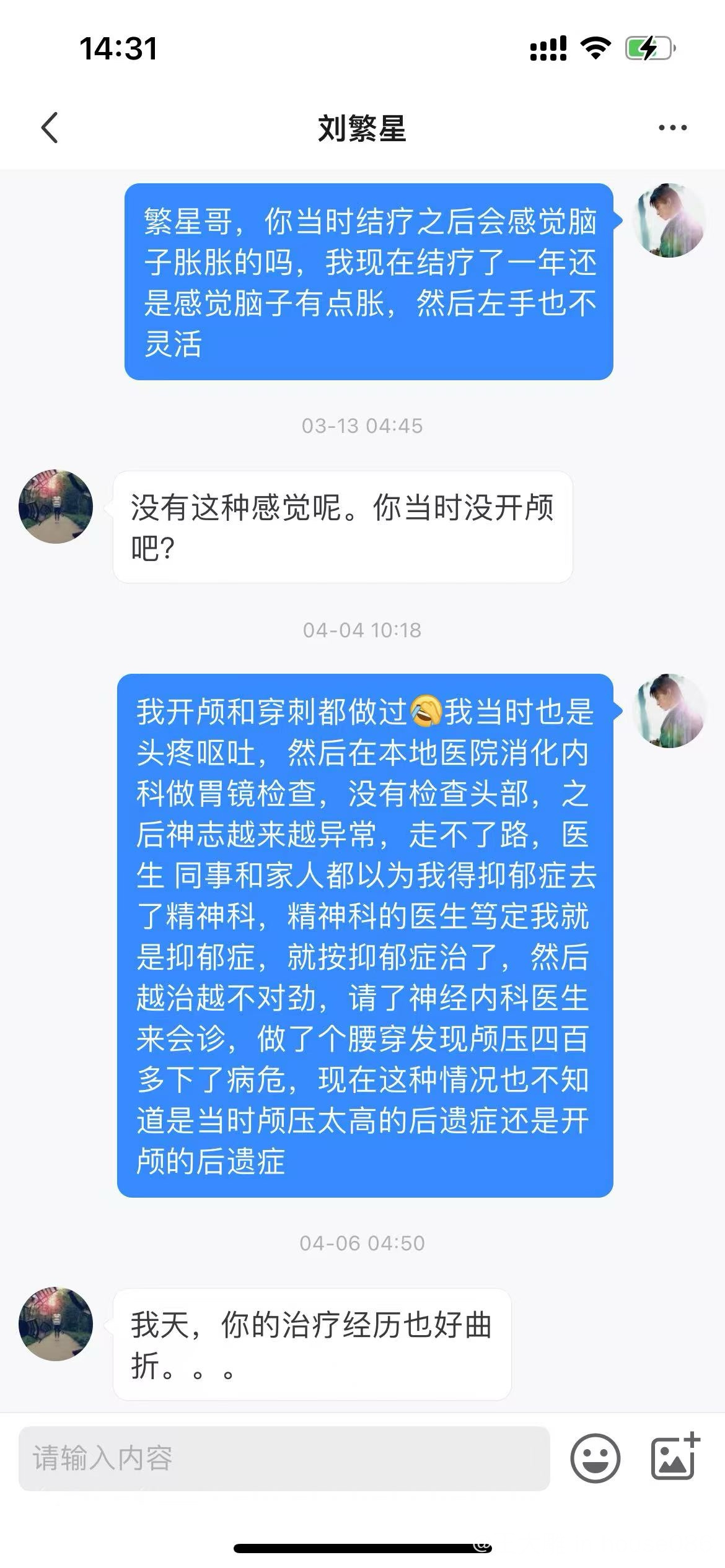This screenshot has width=725, height=1568.
Task: Go back from the chat with 刘繁星
Action: (50, 128)
